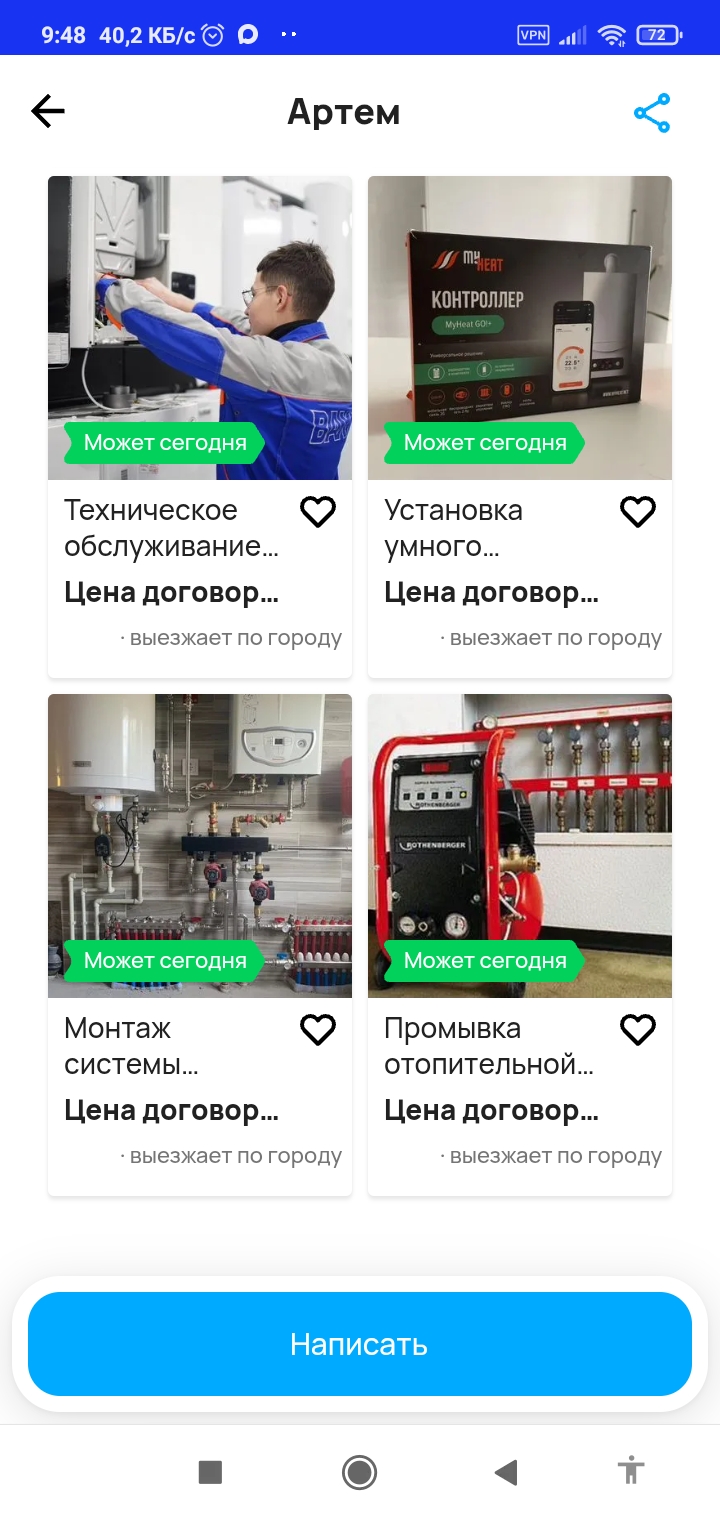Viewport: 720px width, 1520px height.
Task: Go to the system home screen
Action: point(359,1472)
